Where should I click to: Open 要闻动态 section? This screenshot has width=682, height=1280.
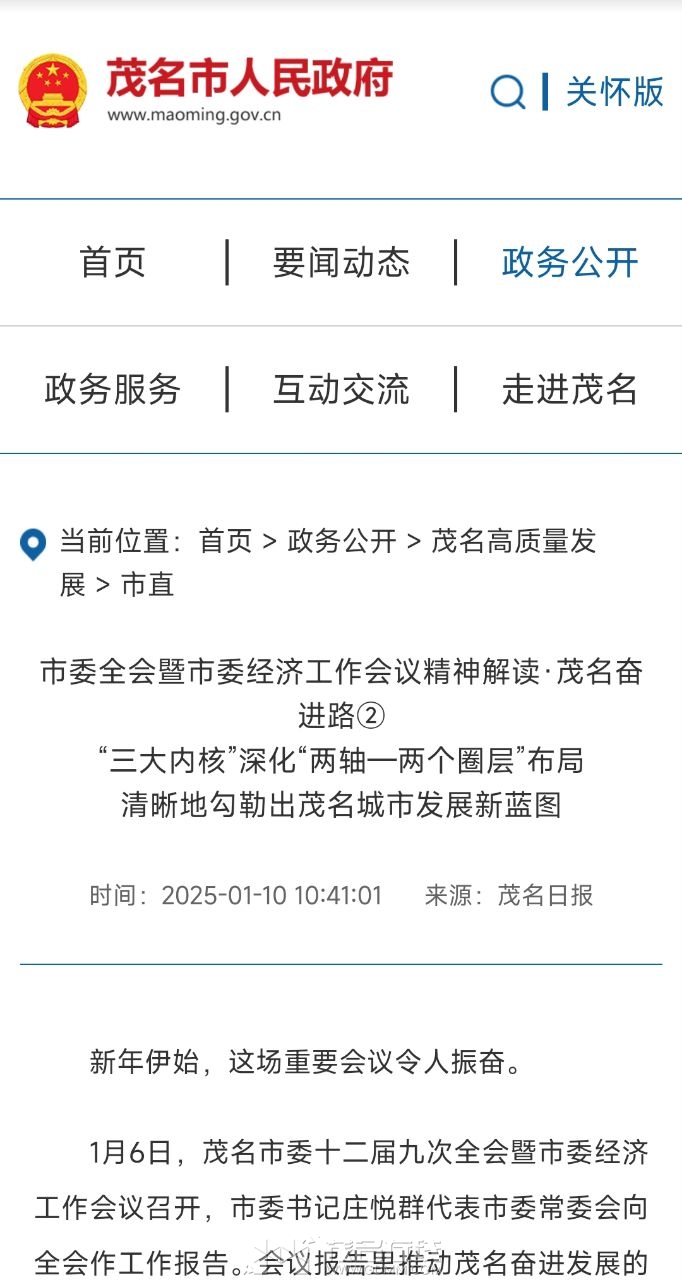[x=341, y=263]
